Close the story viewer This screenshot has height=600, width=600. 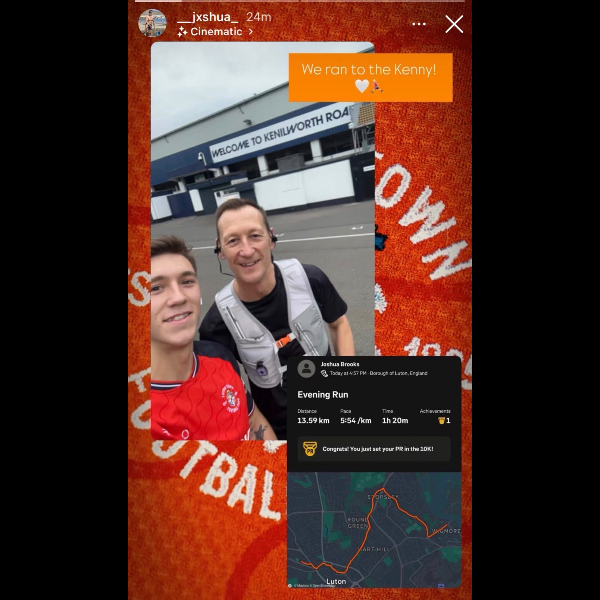click(454, 24)
